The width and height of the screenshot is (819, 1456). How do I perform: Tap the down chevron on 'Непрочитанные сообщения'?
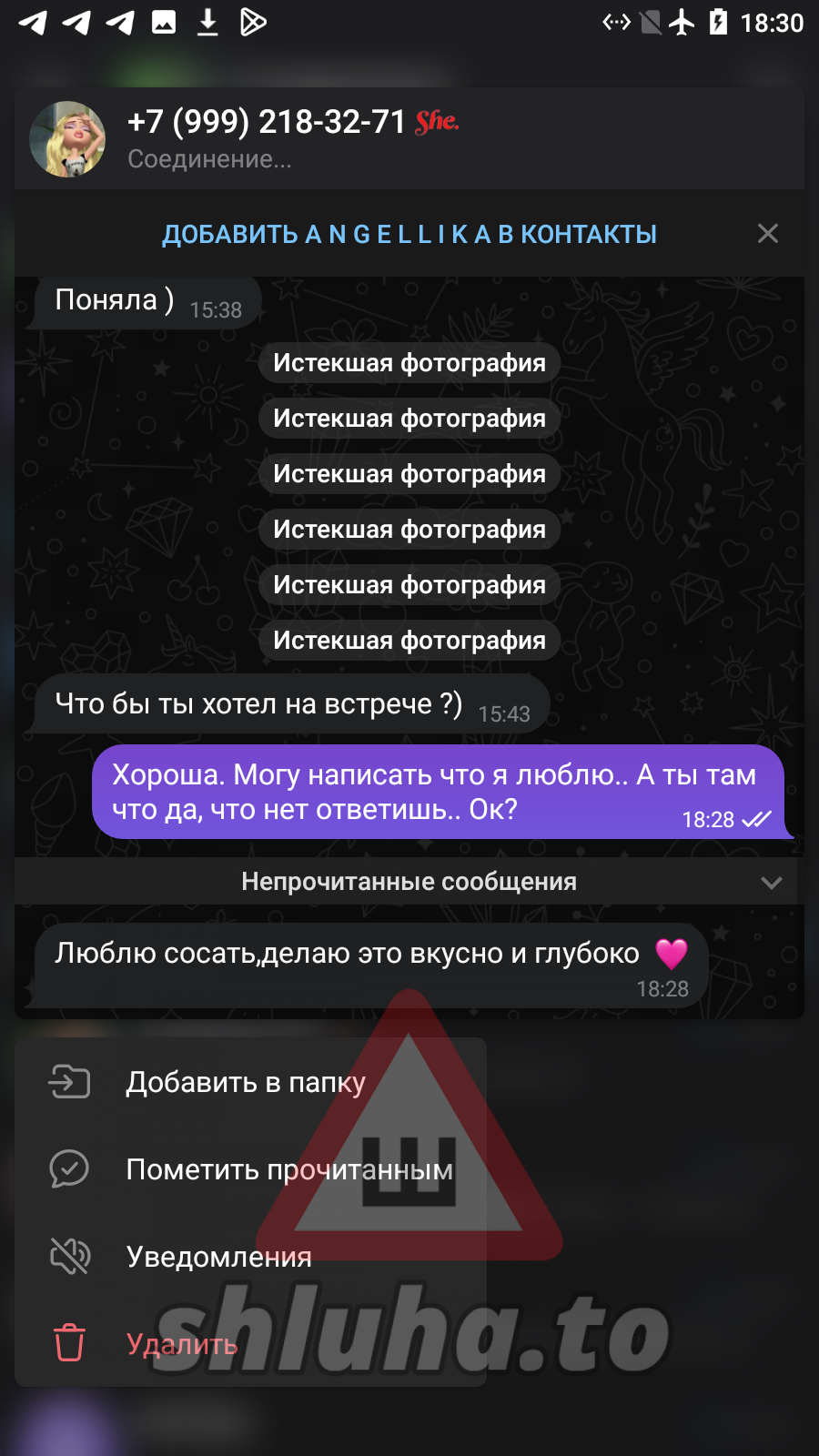click(x=772, y=883)
